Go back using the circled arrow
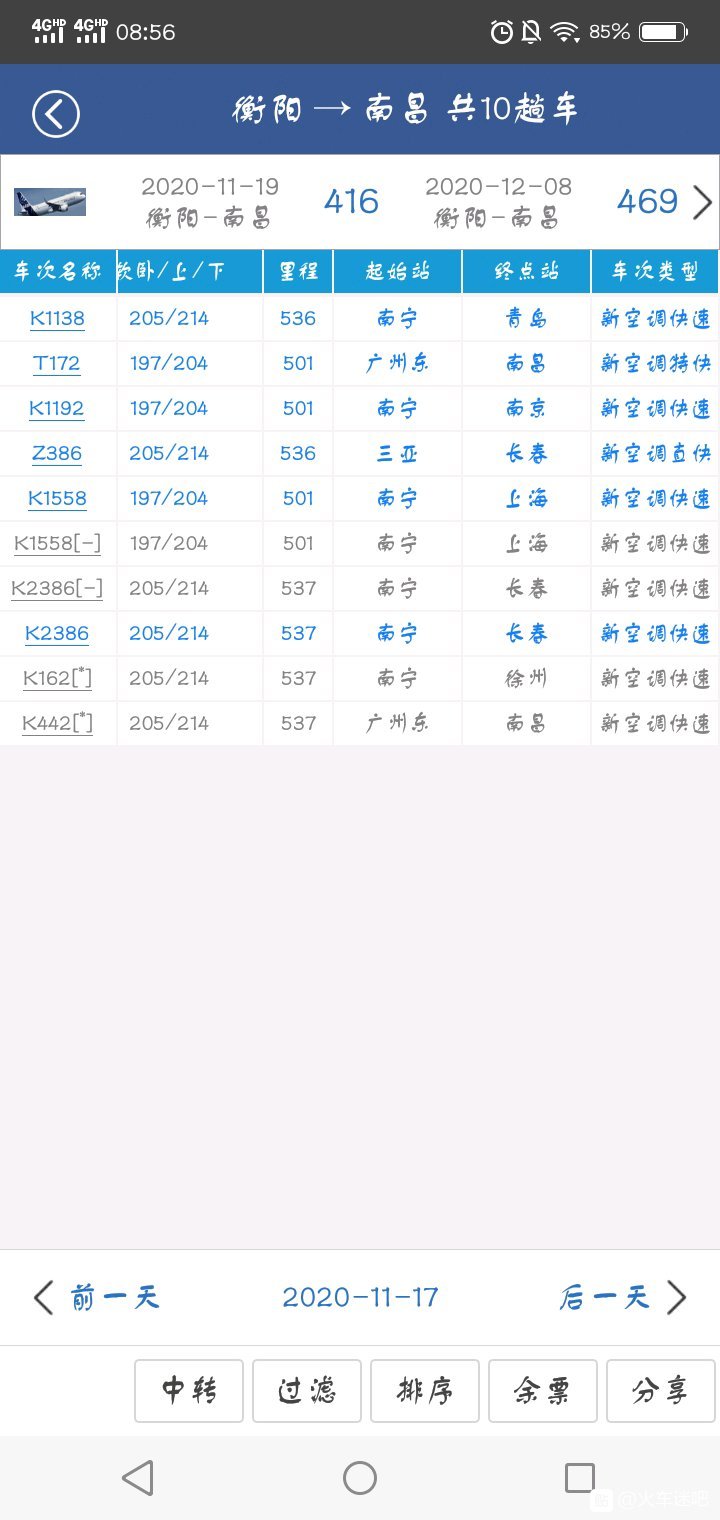 click(x=55, y=113)
